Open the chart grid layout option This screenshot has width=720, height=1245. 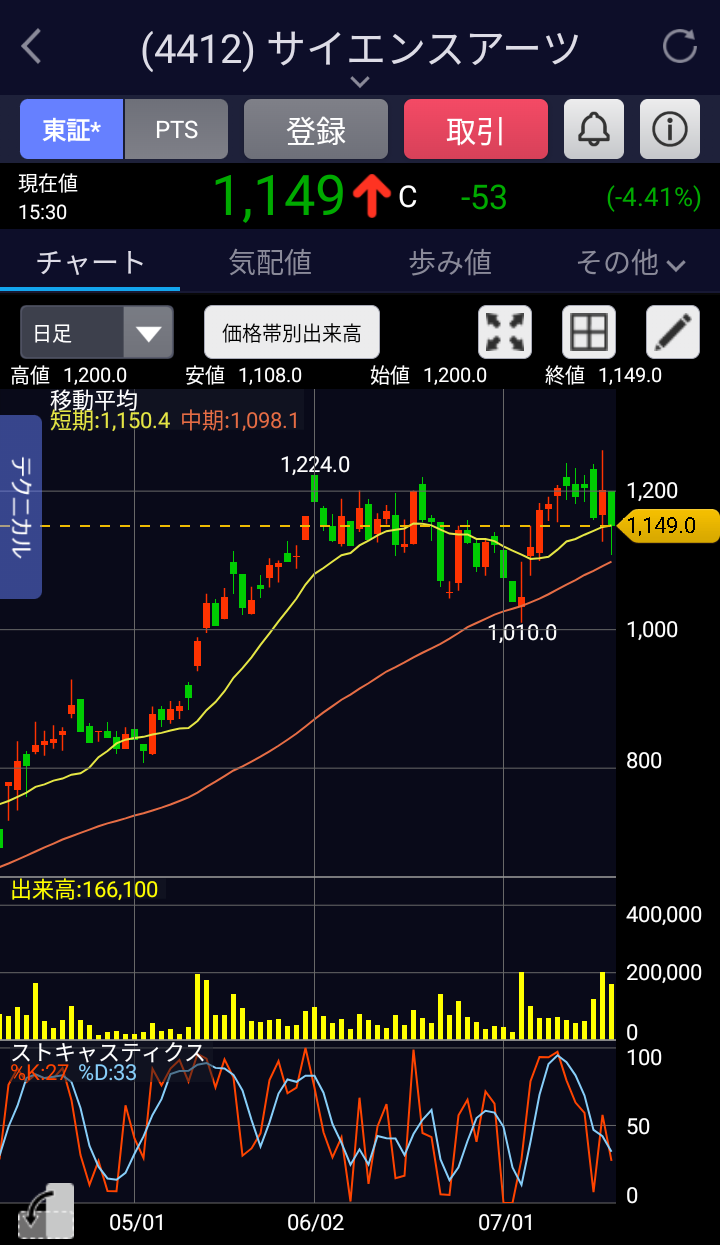tap(588, 332)
